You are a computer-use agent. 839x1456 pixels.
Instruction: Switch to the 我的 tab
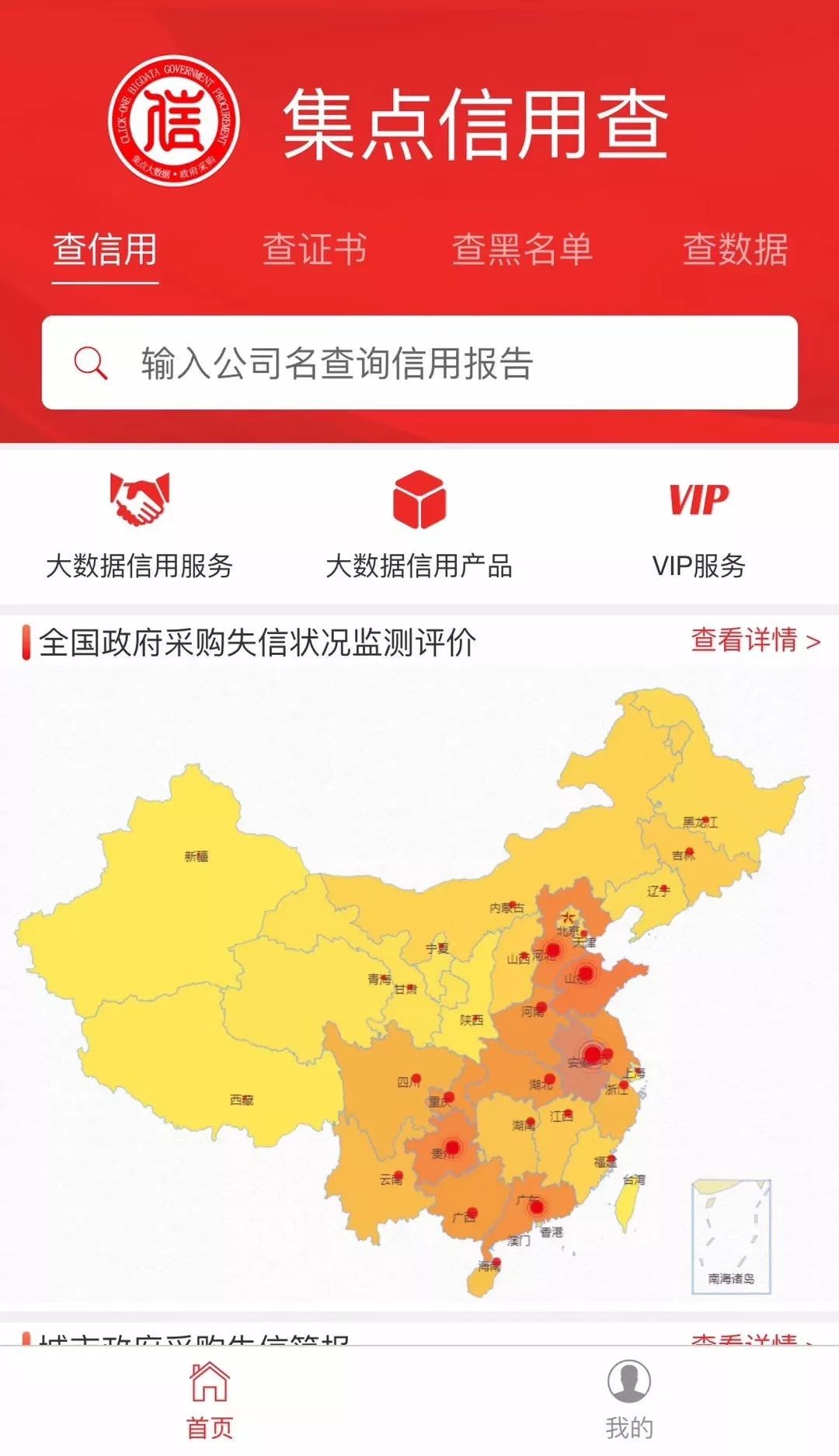coord(629,1399)
